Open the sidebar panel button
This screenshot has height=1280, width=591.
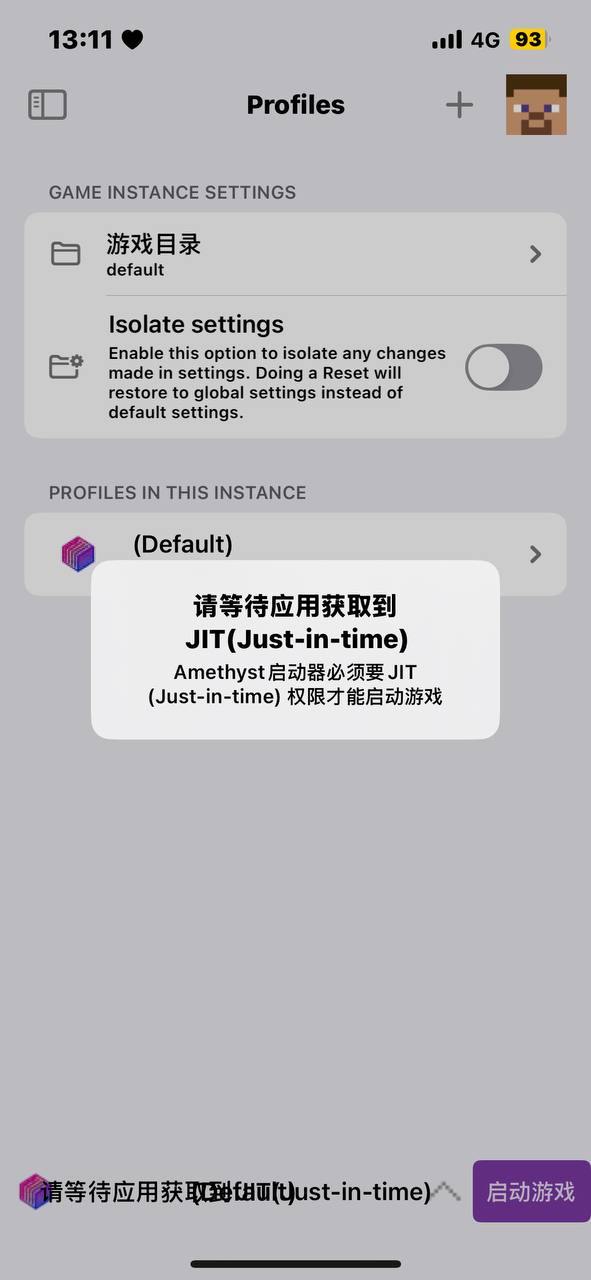tap(47, 105)
